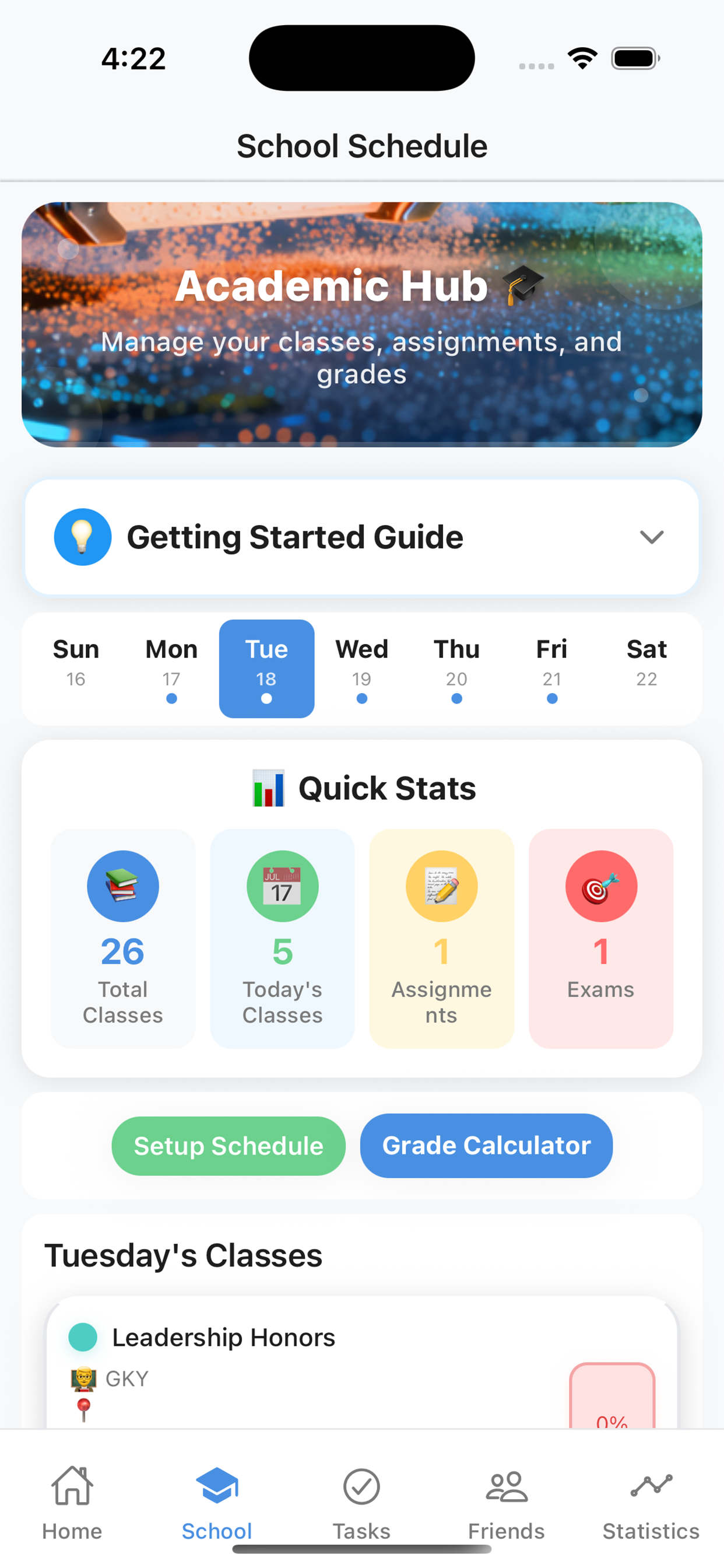Image resolution: width=724 pixels, height=1568 pixels.
Task: Tap the pencil-memo icon above Assignments
Action: [441, 885]
